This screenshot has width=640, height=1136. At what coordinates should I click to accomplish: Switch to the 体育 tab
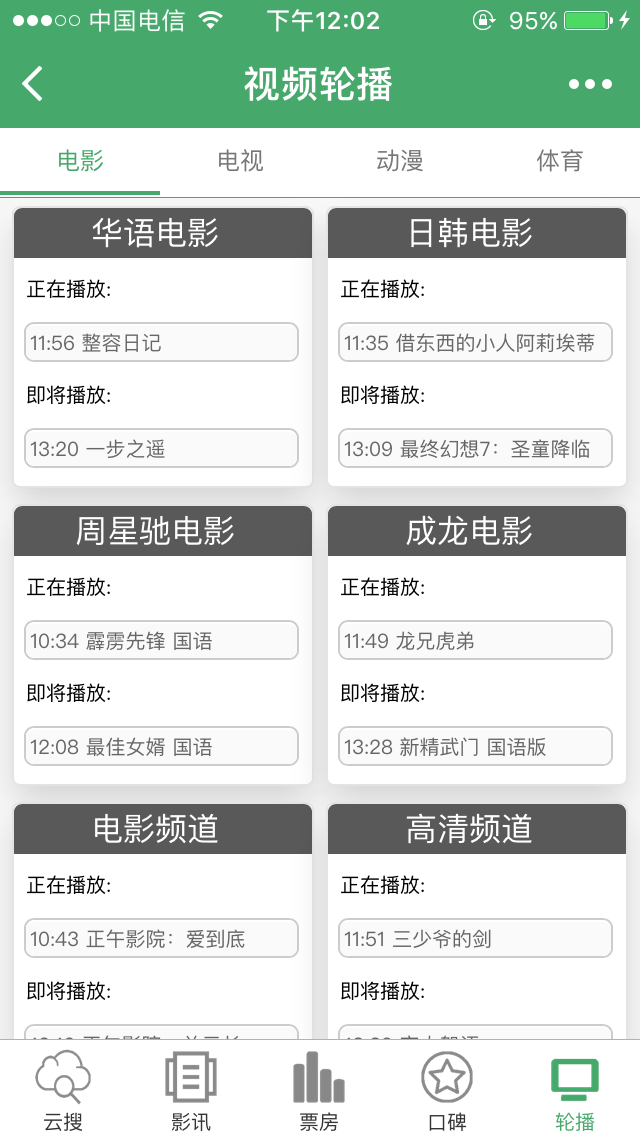point(560,161)
